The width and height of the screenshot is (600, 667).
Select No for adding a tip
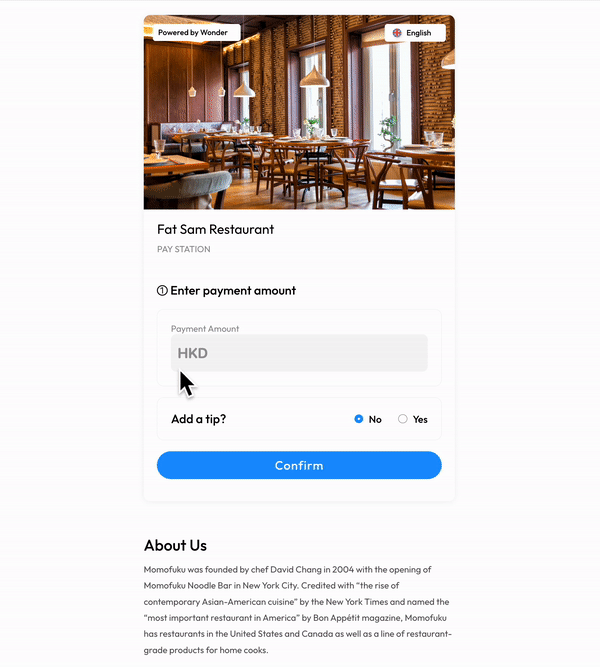(x=359, y=419)
